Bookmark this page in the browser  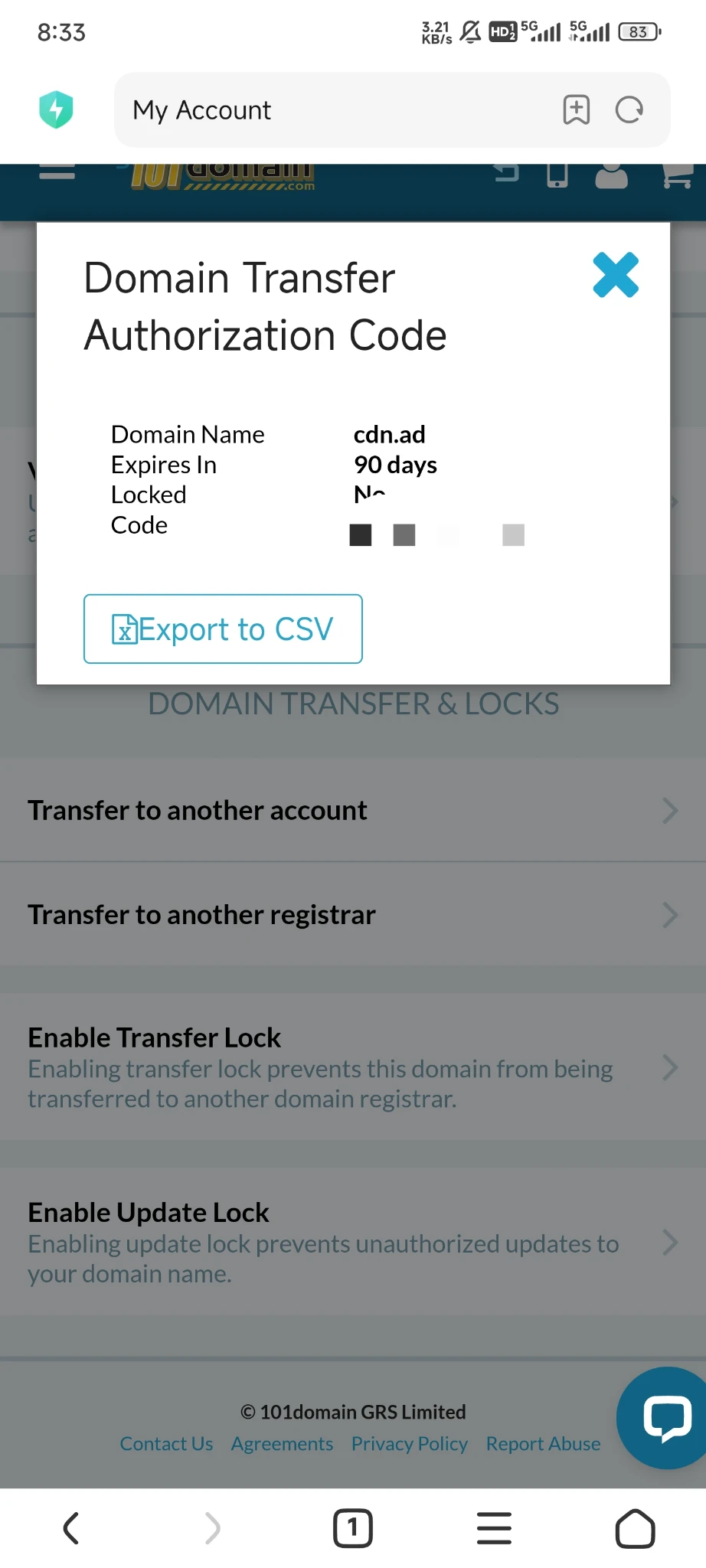(576, 110)
